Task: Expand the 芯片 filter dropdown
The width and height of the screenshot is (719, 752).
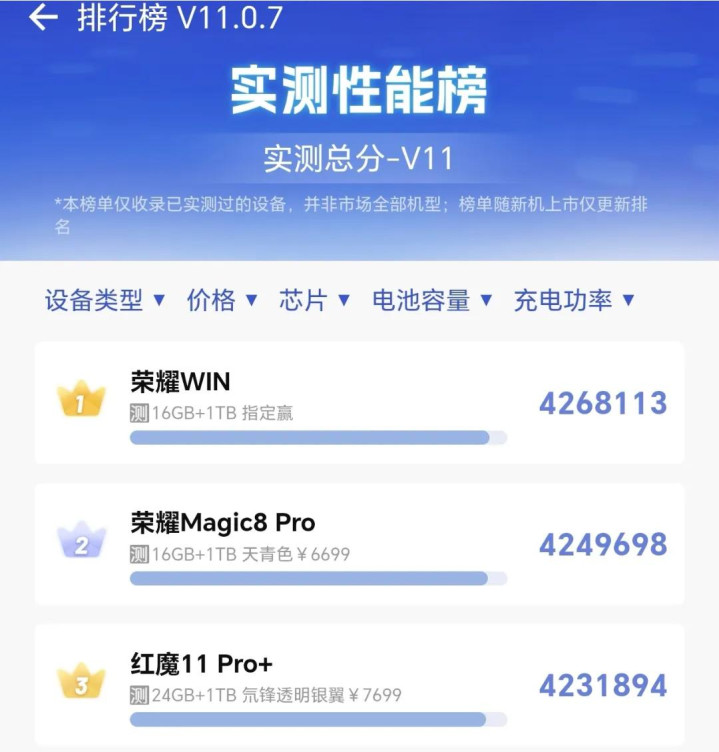Action: [314, 300]
